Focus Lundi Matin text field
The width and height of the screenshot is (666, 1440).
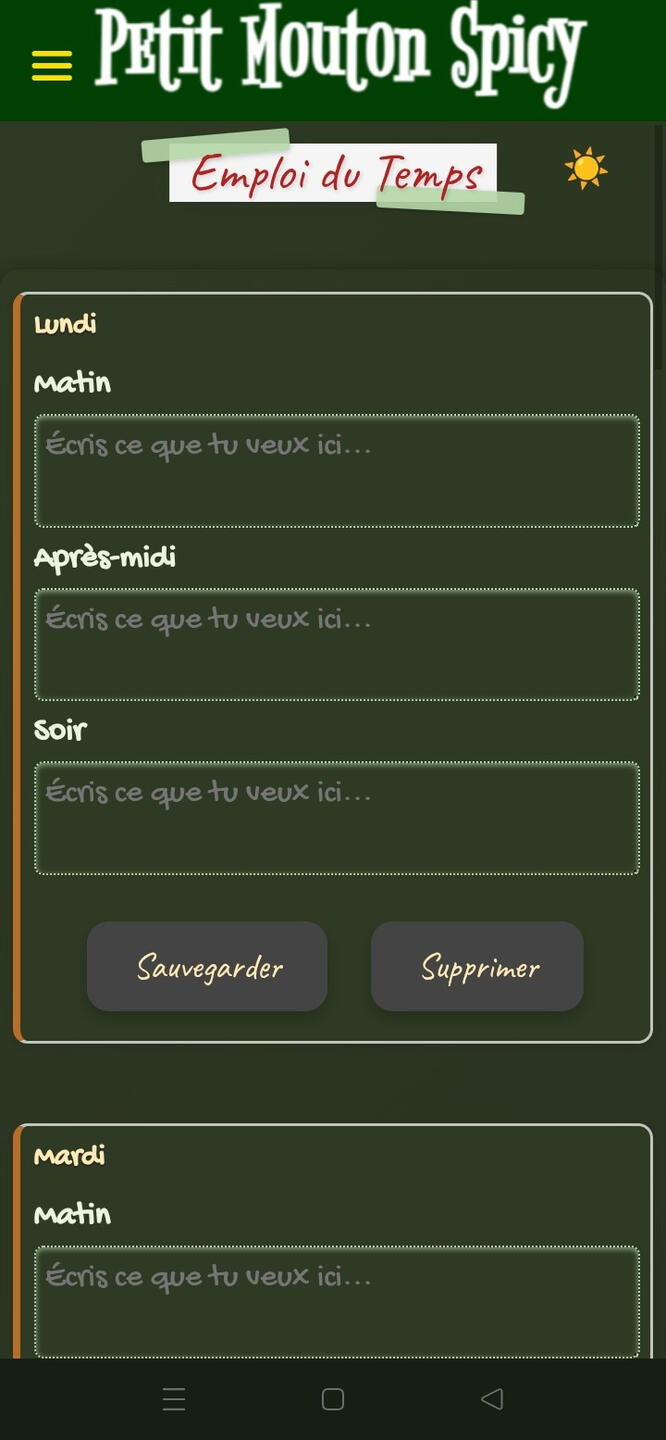click(x=336, y=471)
